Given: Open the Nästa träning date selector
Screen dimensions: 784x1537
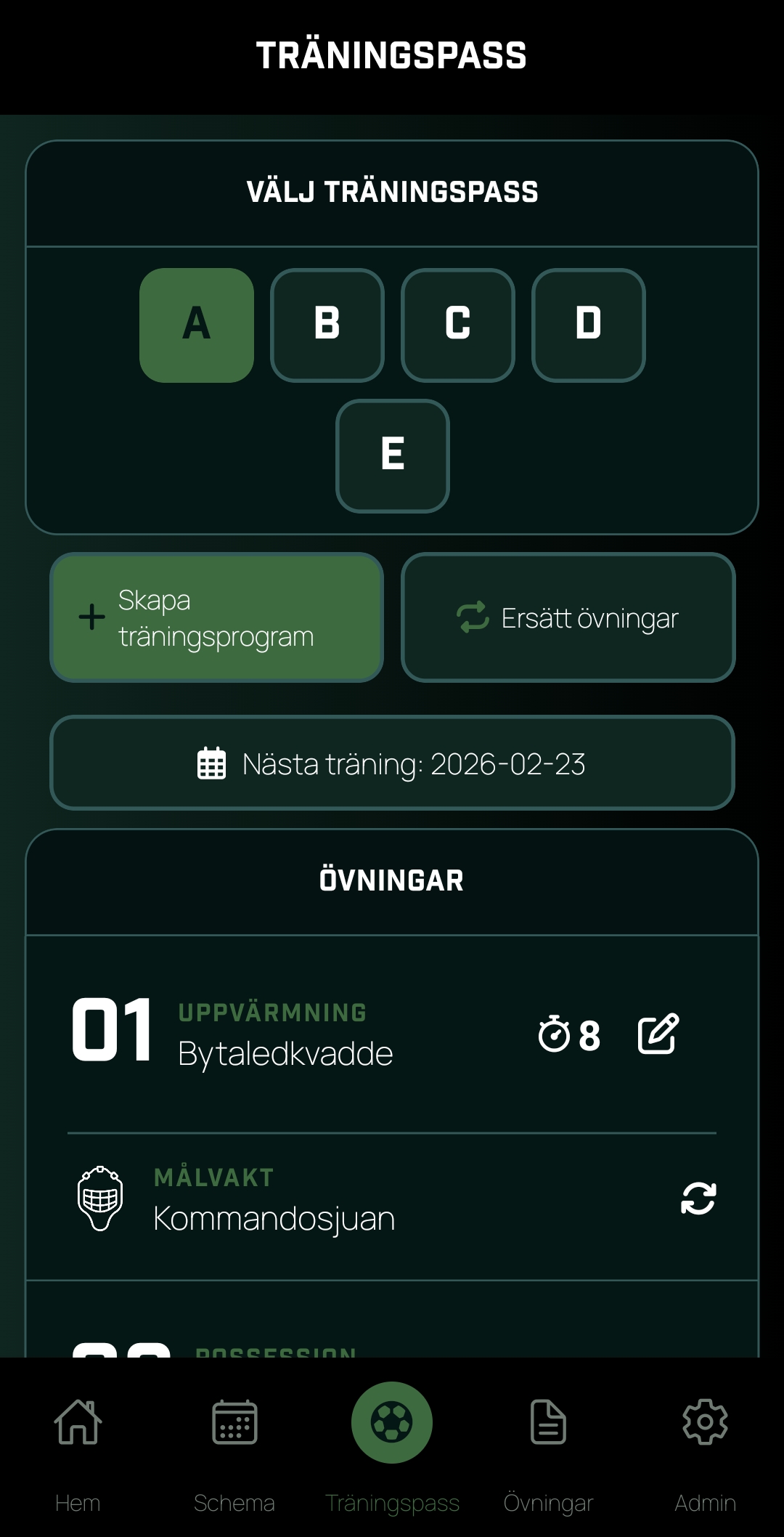Looking at the screenshot, I should (x=391, y=762).
